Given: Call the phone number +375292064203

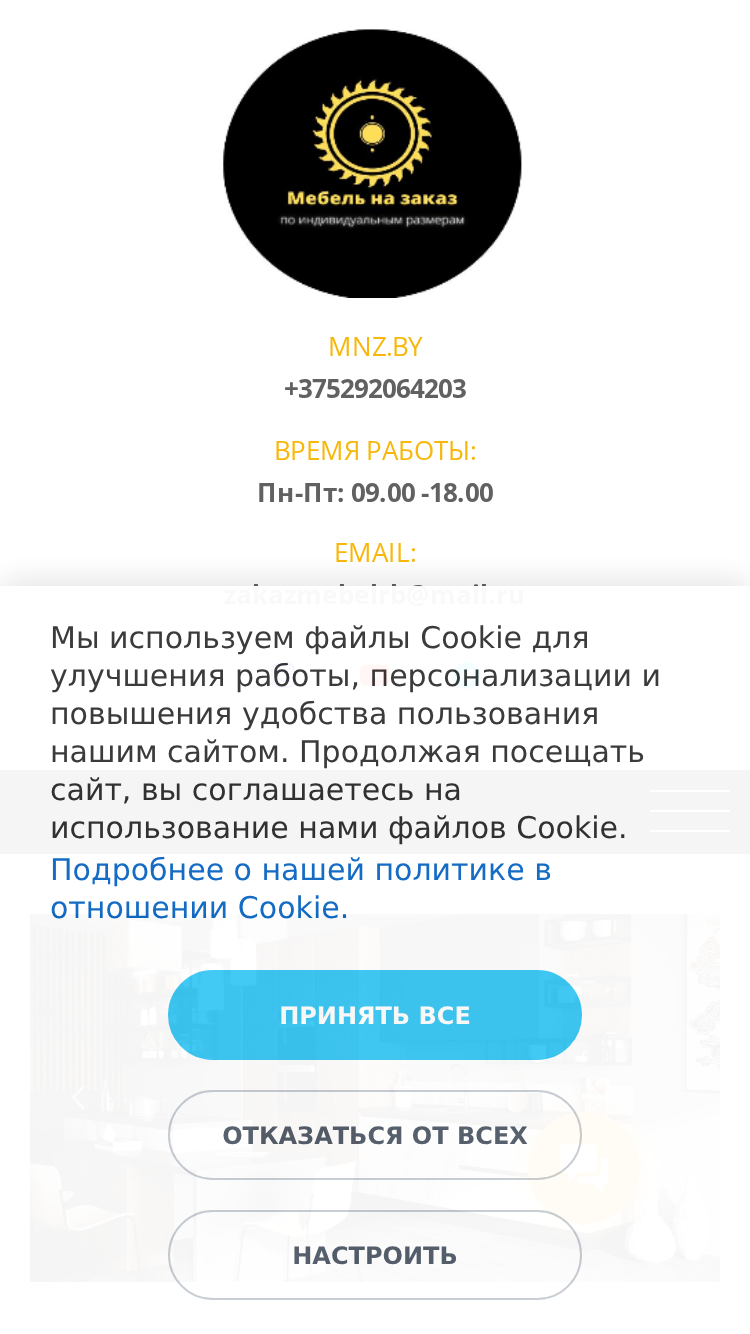Looking at the screenshot, I should click(375, 389).
